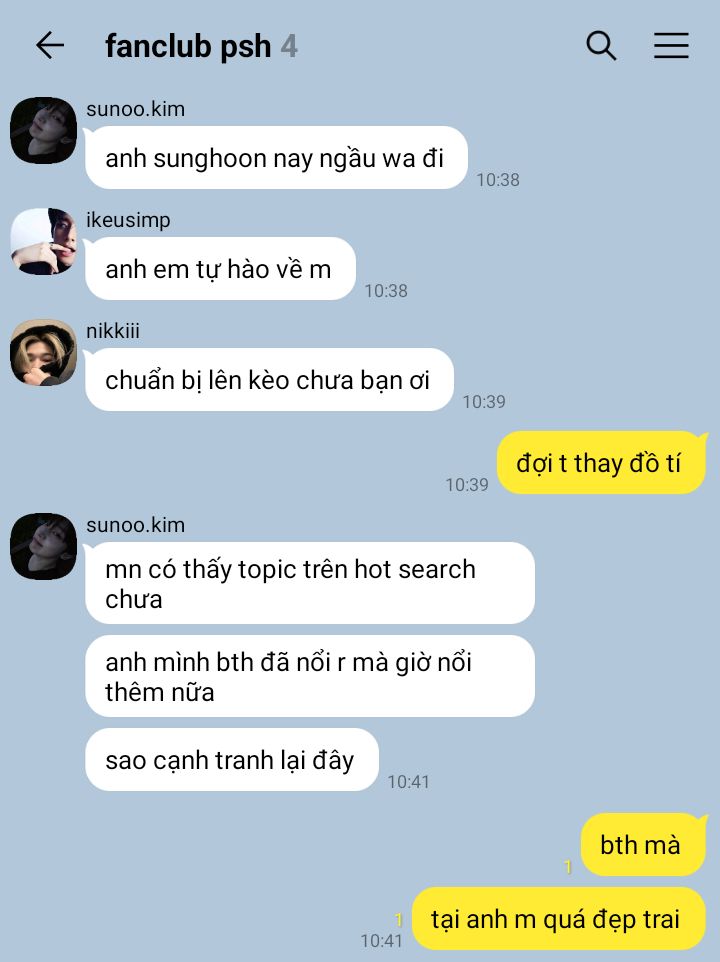Open the chat room hamburger menu
Viewport: 720px width, 962px height.
(x=671, y=45)
